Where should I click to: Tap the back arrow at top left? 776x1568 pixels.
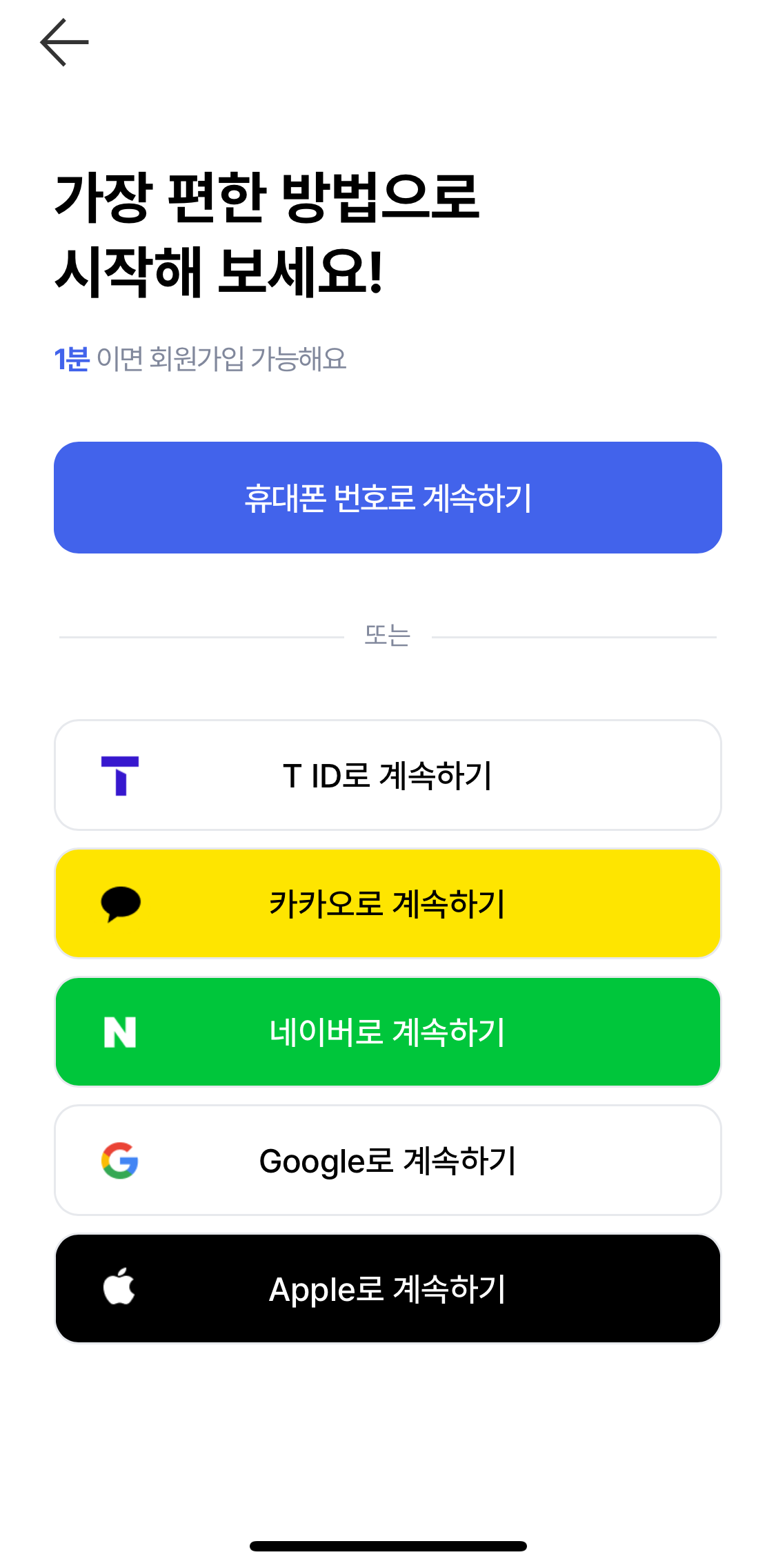coord(64,43)
